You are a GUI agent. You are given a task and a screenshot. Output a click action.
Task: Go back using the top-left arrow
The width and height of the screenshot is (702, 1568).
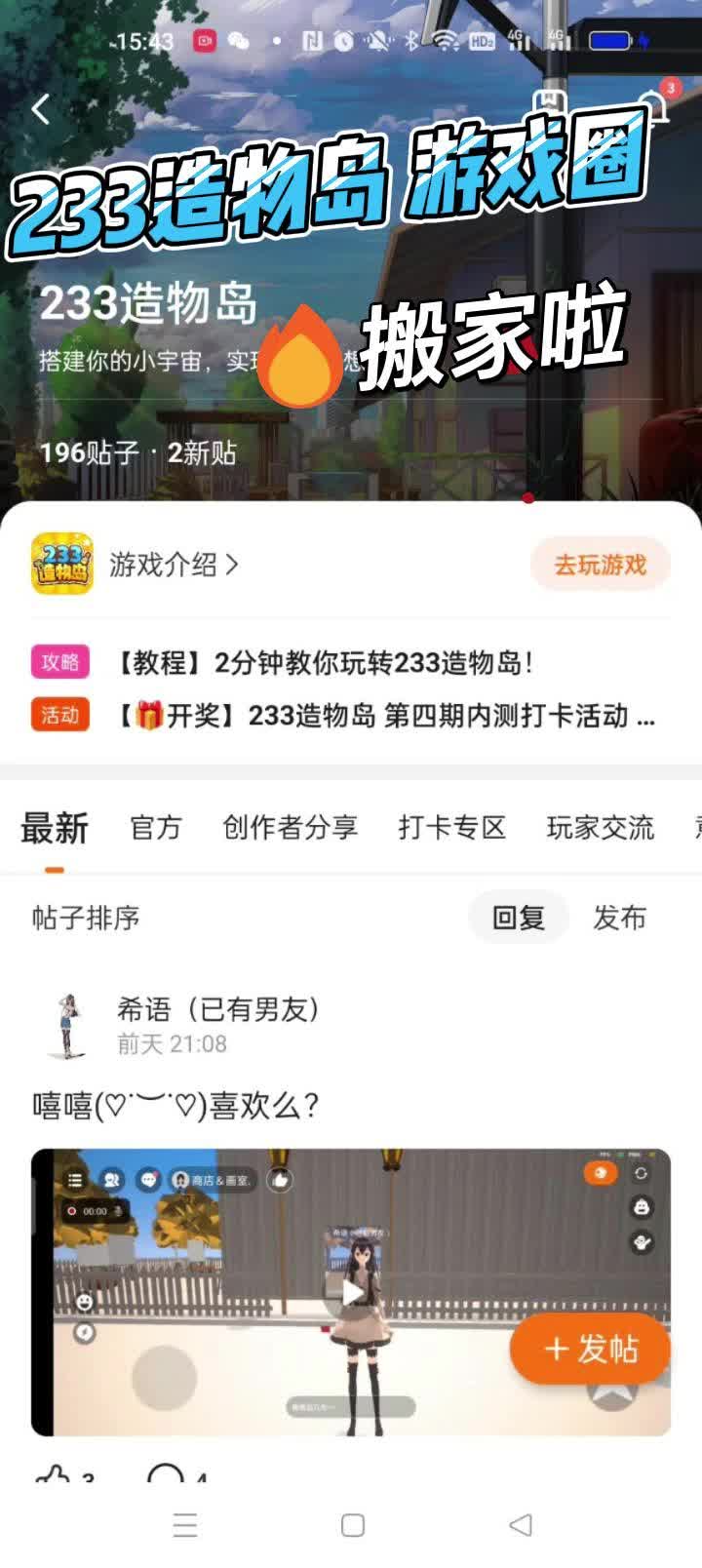point(41,109)
